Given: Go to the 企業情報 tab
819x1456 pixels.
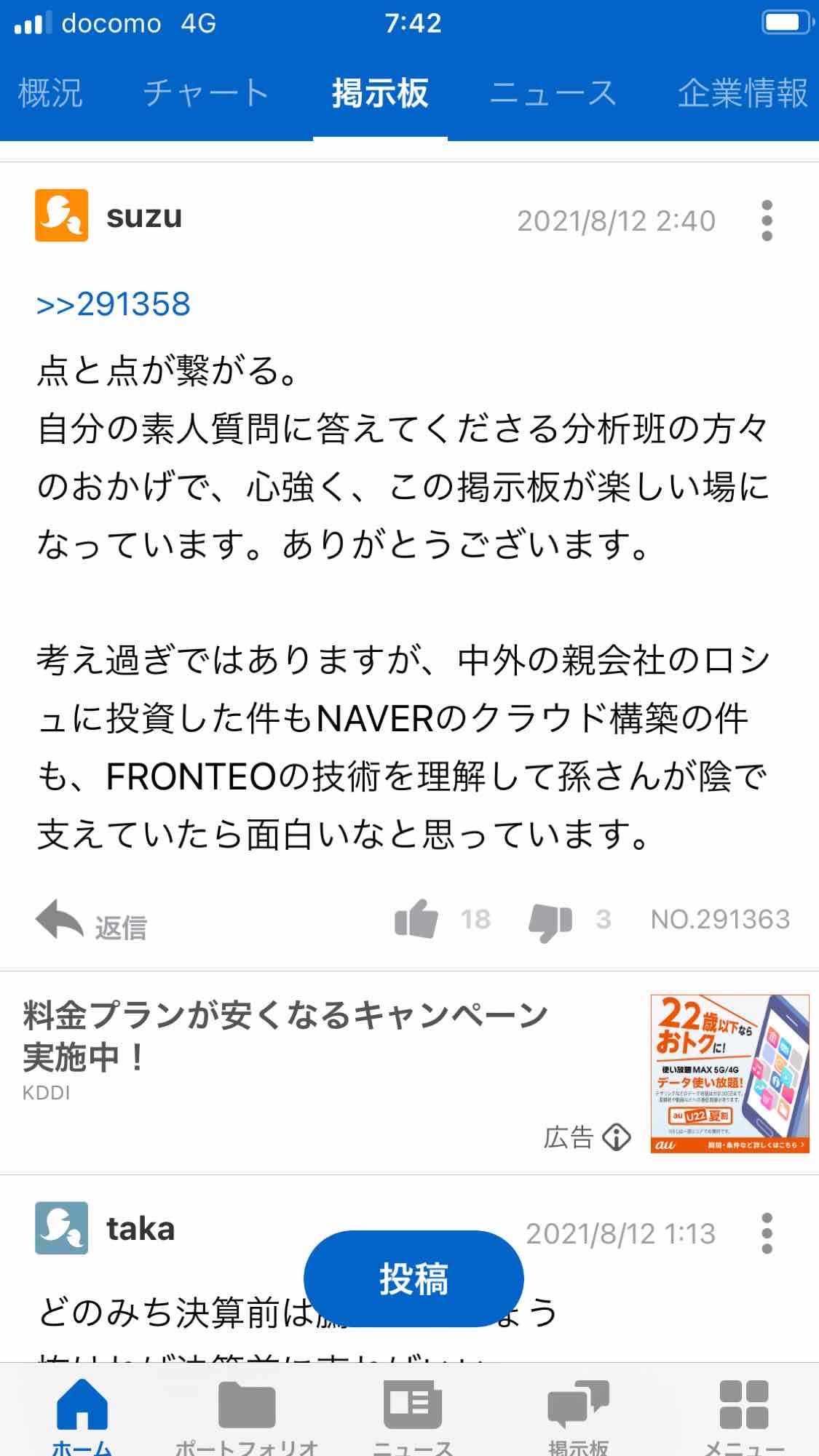Looking at the screenshot, I should [x=742, y=93].
